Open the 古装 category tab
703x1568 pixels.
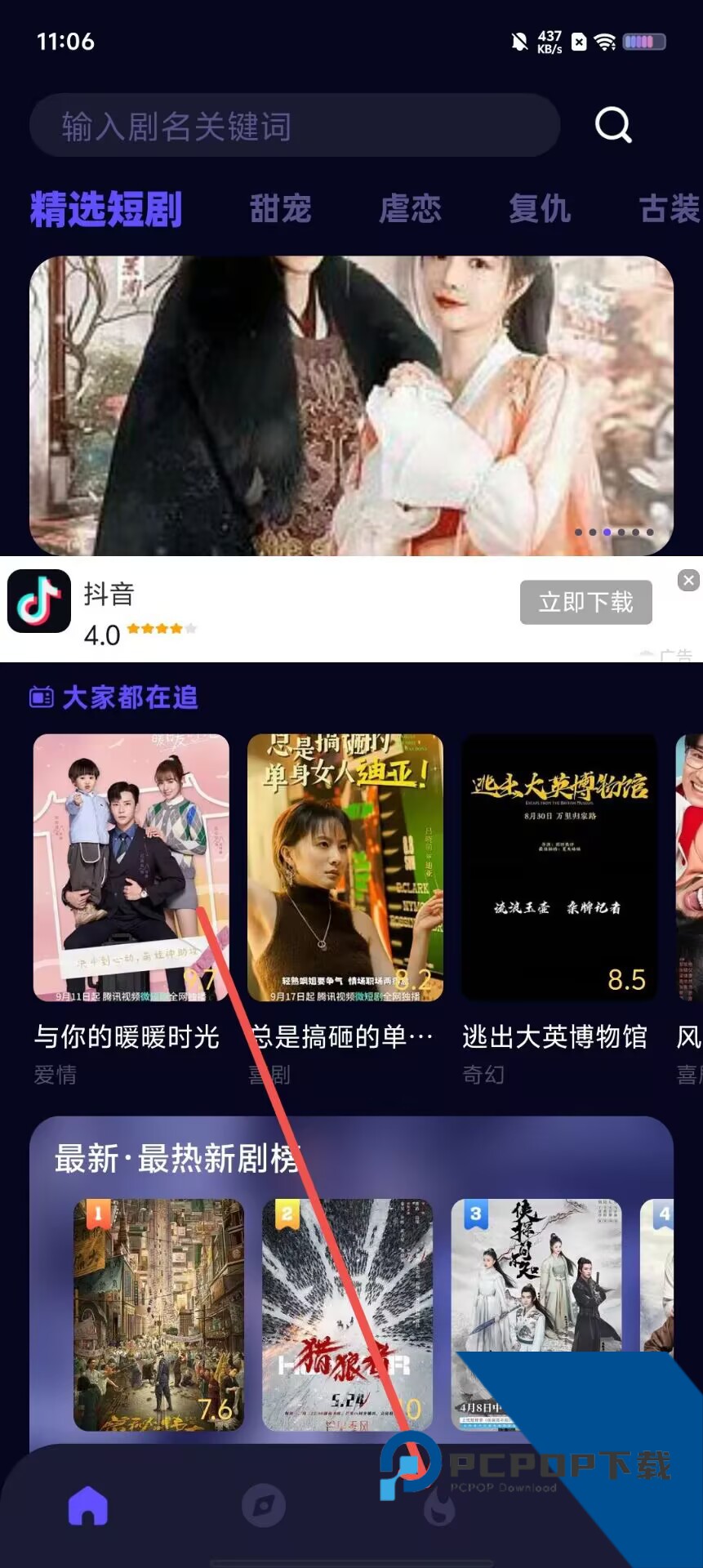pos(670,209)
